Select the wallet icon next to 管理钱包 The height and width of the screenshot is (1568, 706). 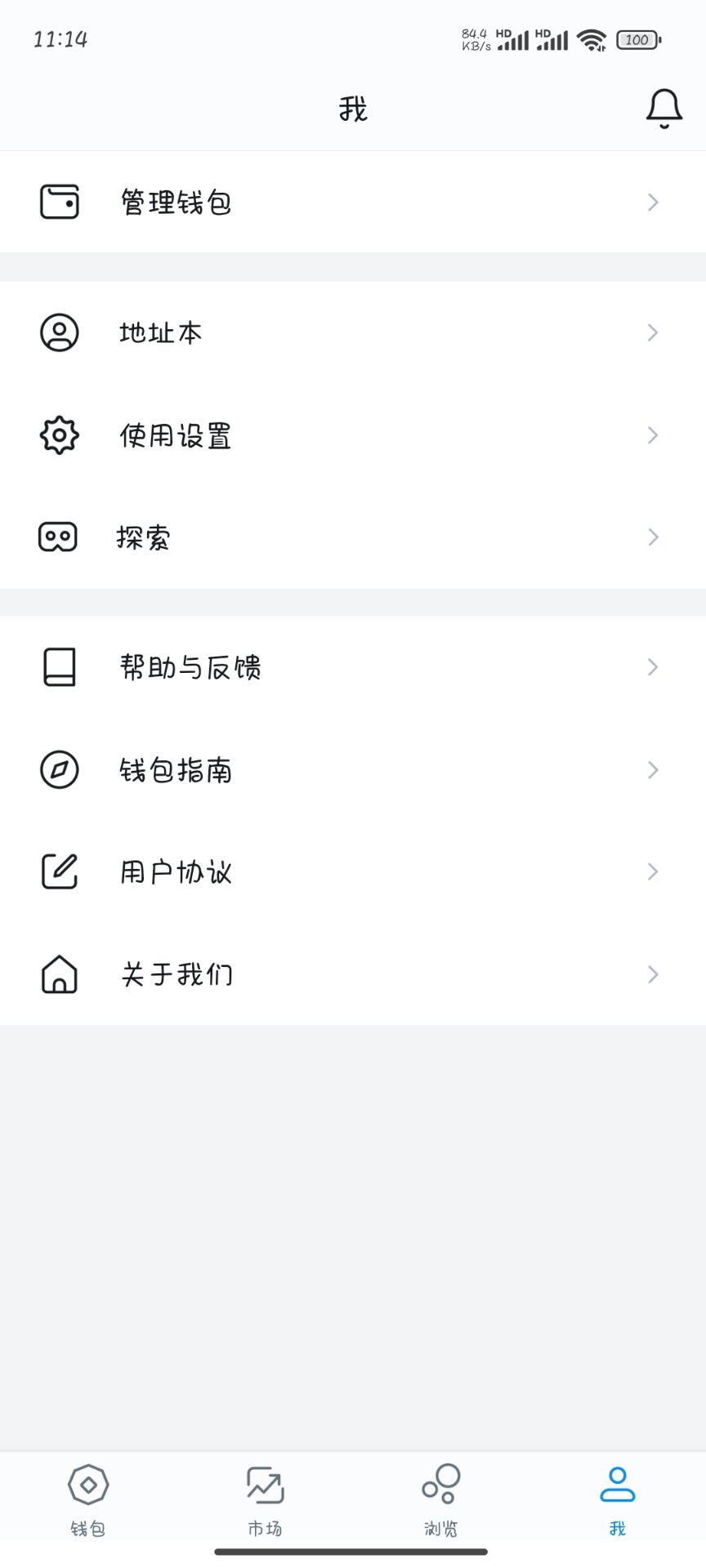click(x=58, y=202)
